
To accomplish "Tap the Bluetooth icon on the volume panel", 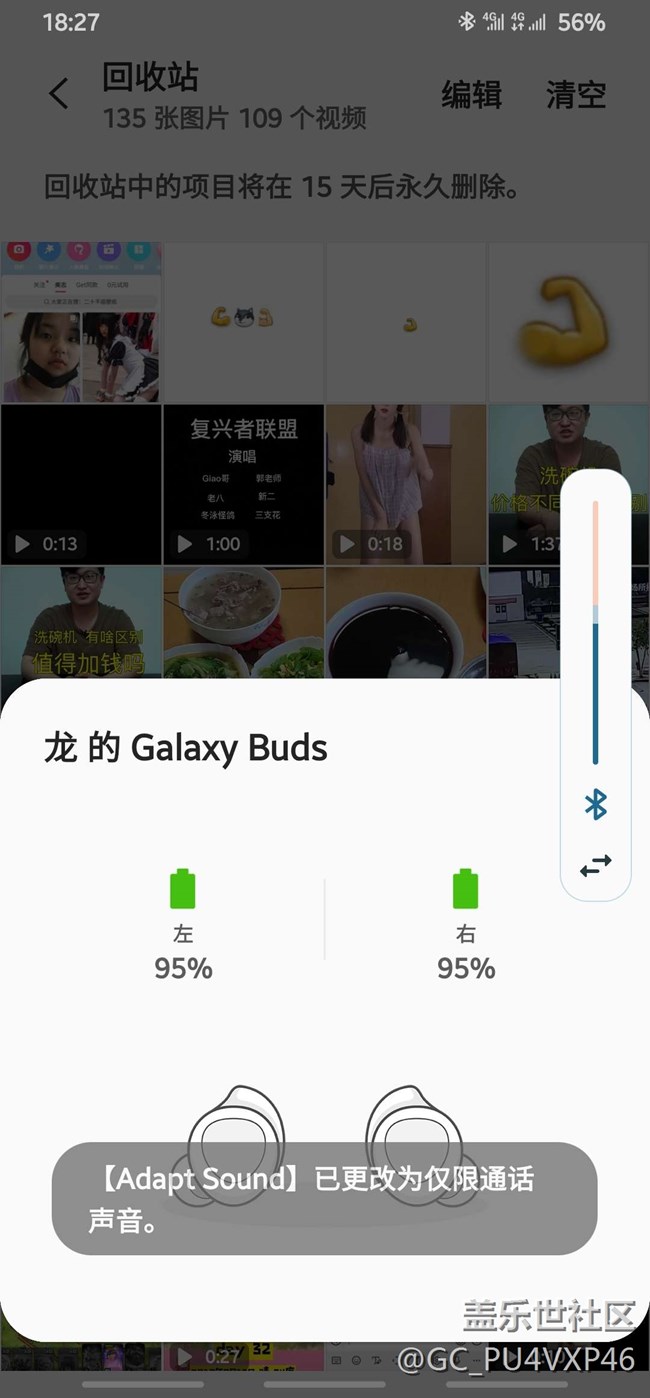I will click(x=595, y=804).
